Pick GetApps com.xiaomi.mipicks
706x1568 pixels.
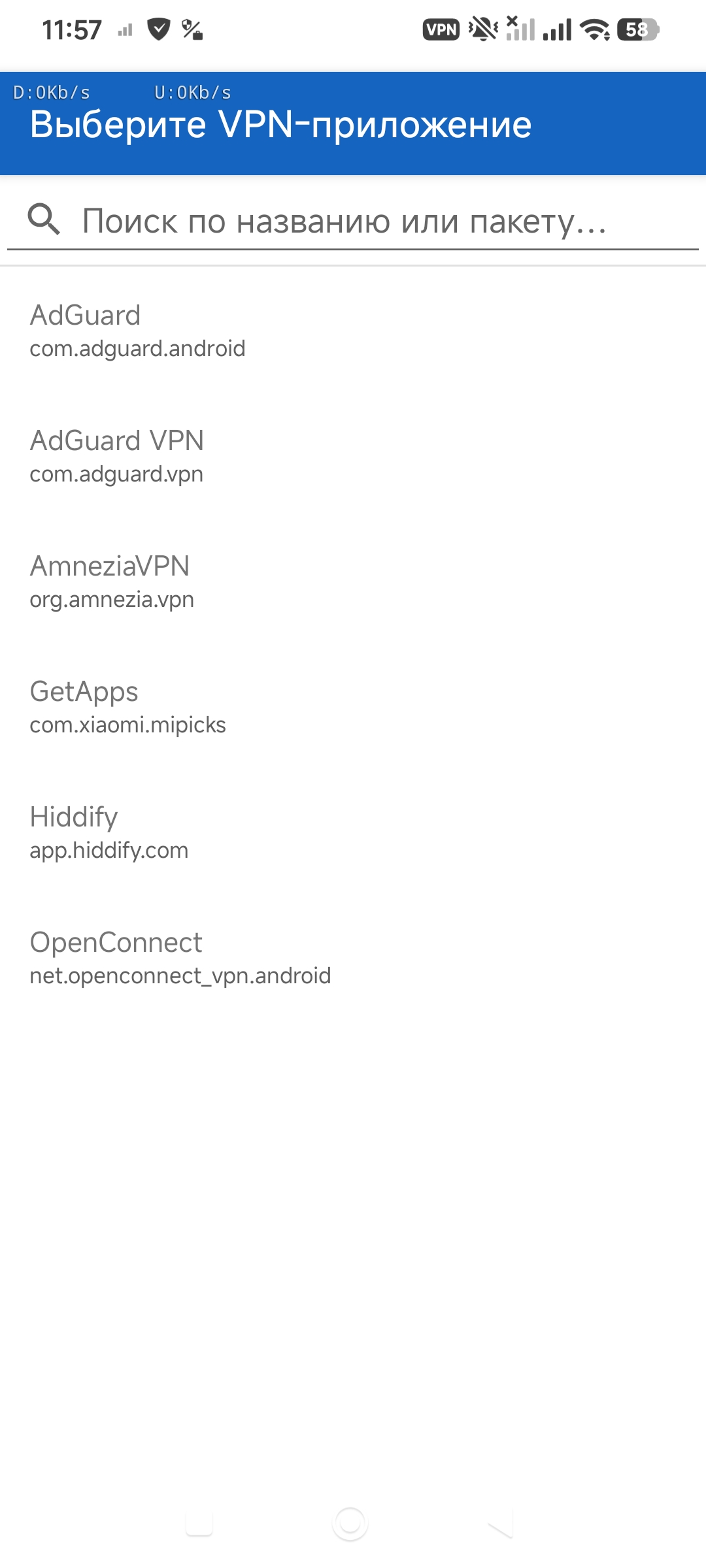point(353,707)
